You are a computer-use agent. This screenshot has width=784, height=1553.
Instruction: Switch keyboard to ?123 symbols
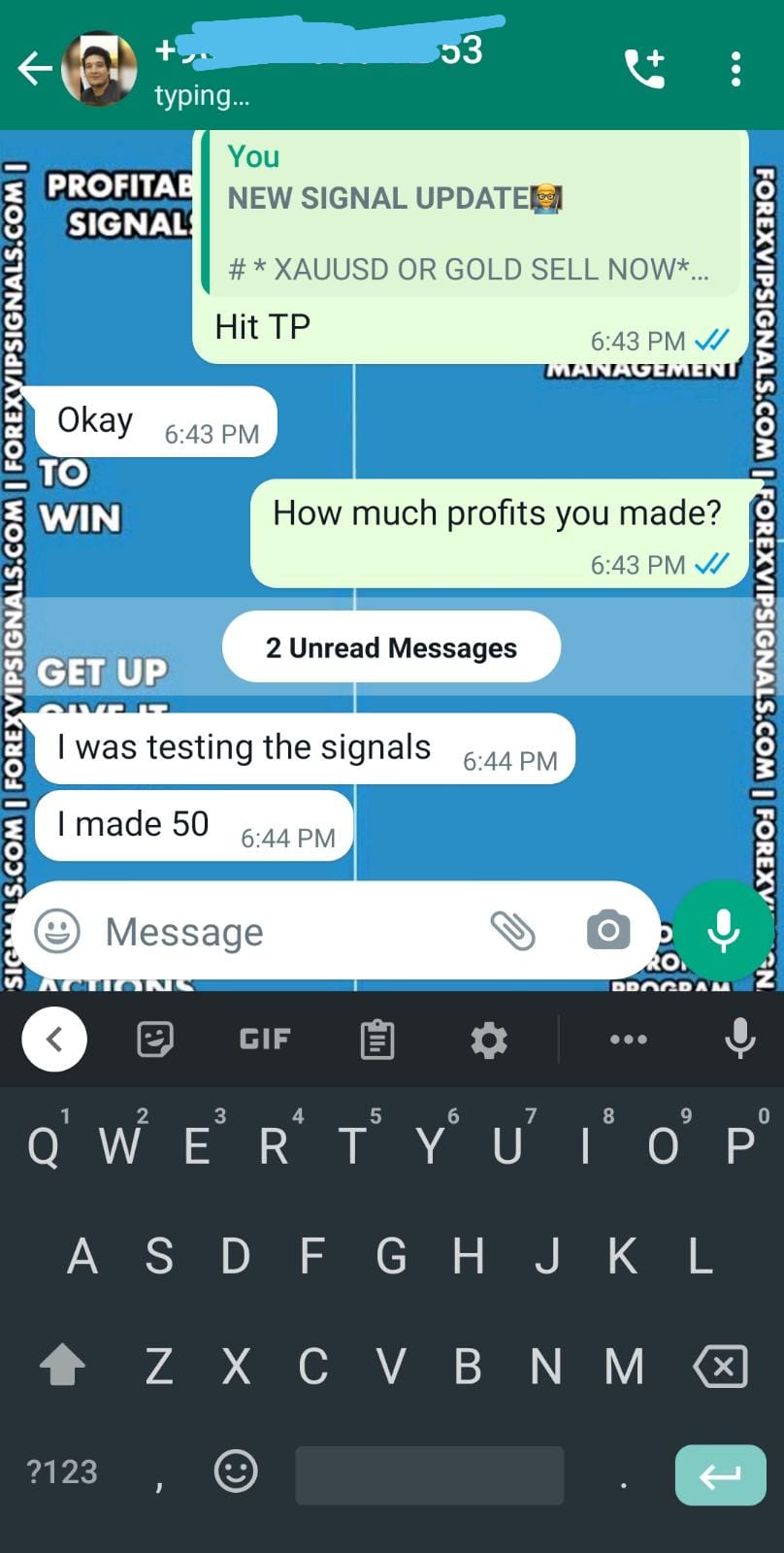pos(62,1472)
